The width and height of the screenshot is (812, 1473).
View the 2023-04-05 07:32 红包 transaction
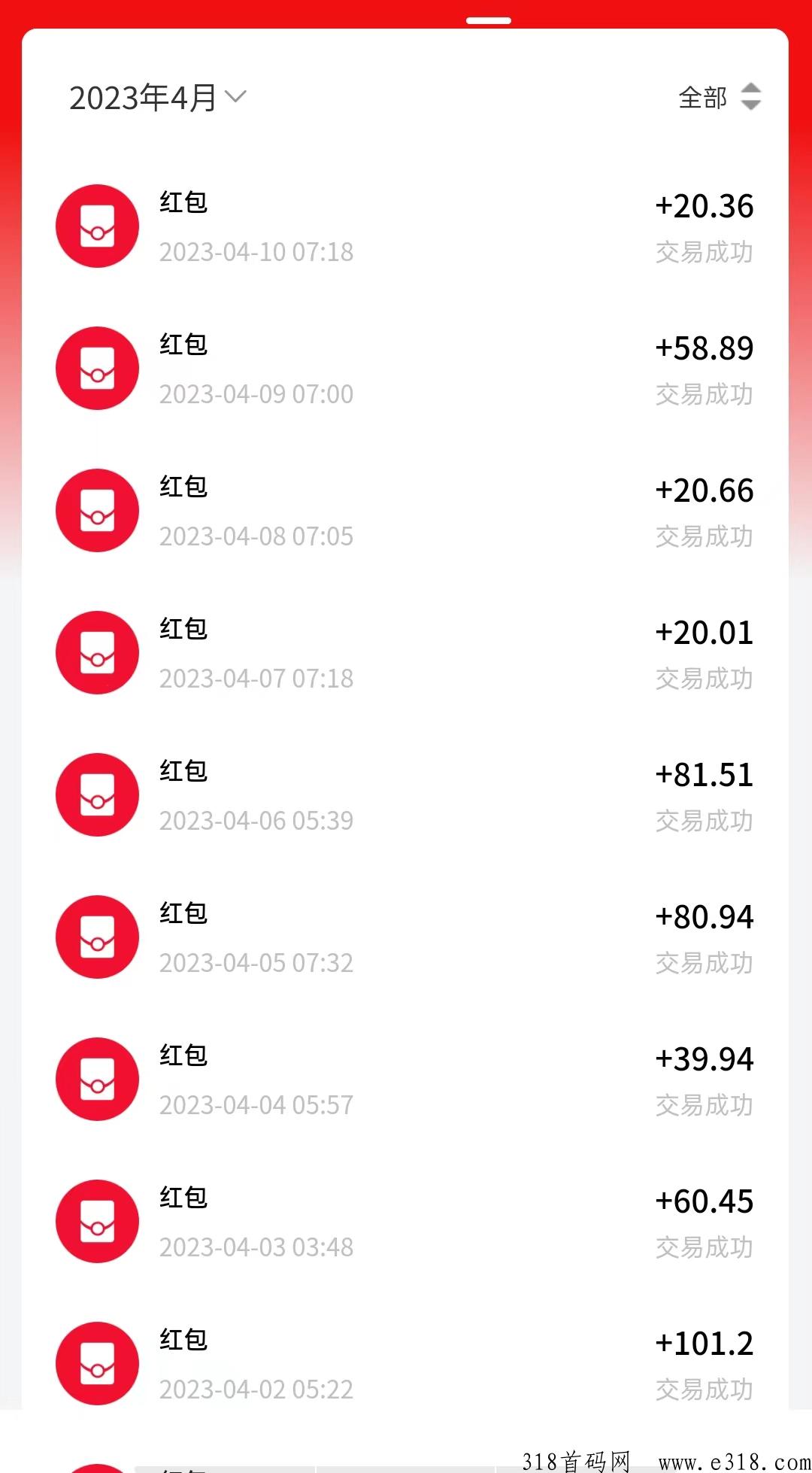coord(405,937)
